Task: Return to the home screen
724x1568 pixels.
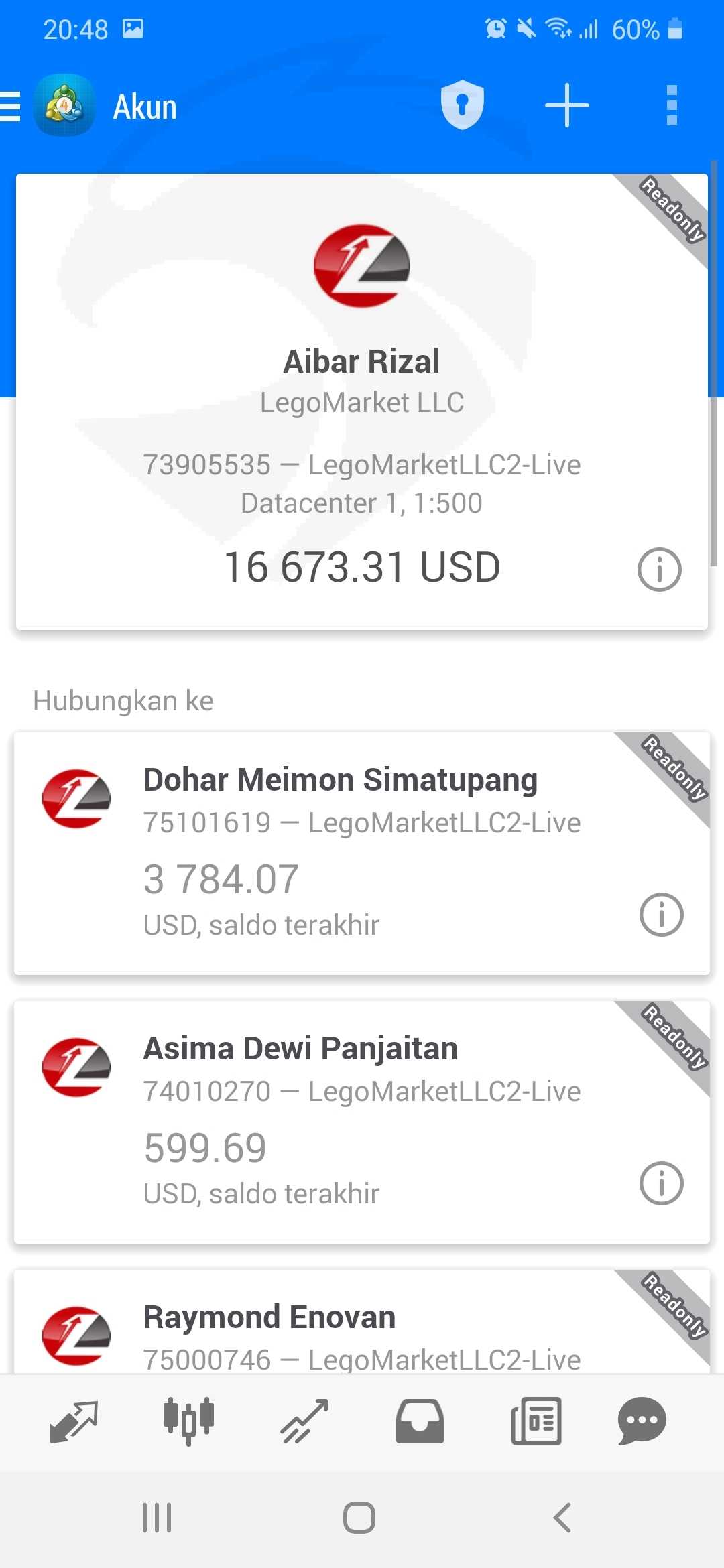Action: tap(359, 1518)
